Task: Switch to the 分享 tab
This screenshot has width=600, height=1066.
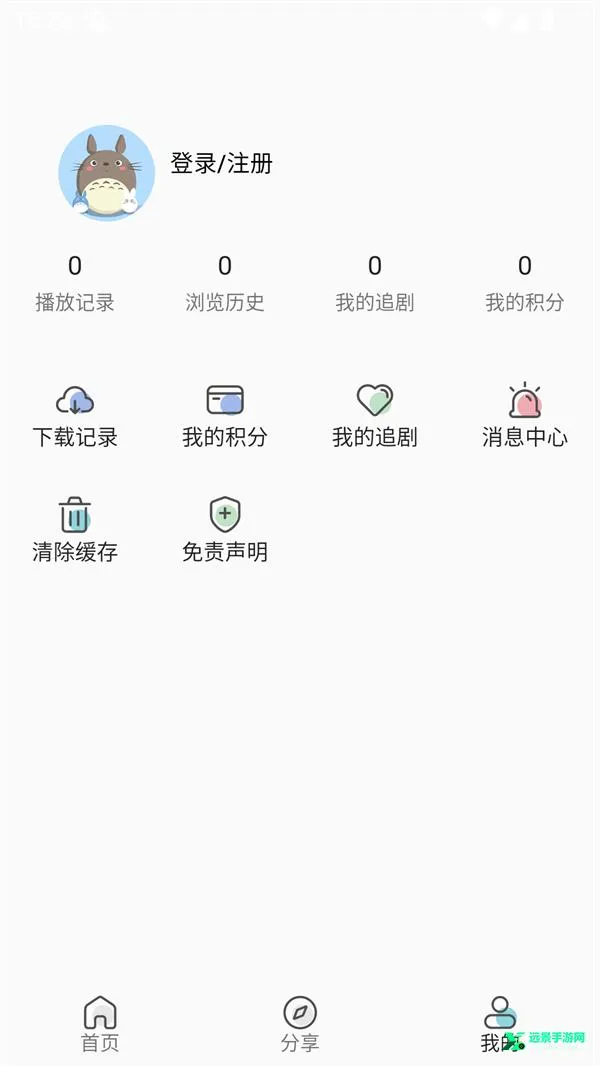Action: (300, 1024)
